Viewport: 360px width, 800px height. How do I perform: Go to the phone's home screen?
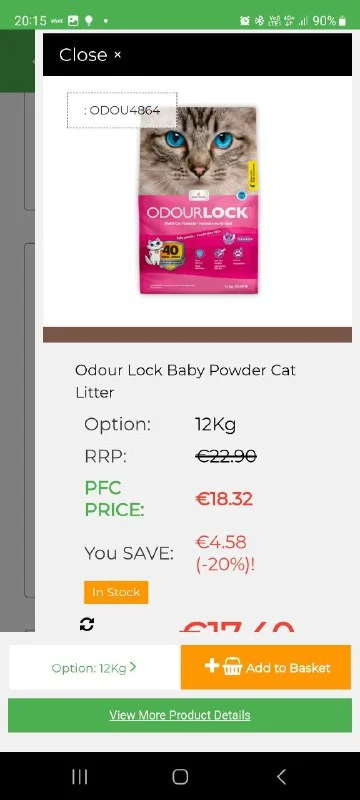point(180,777)
